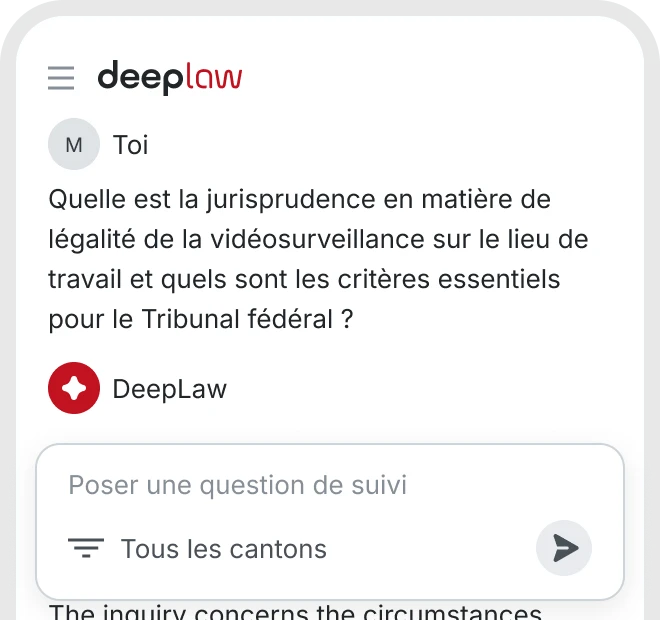Image resolution: width=660 pixels, height=620 pixels.
Task: Tap the follow-up question input field
Action: pyautogui.click(x=300, y=486)
